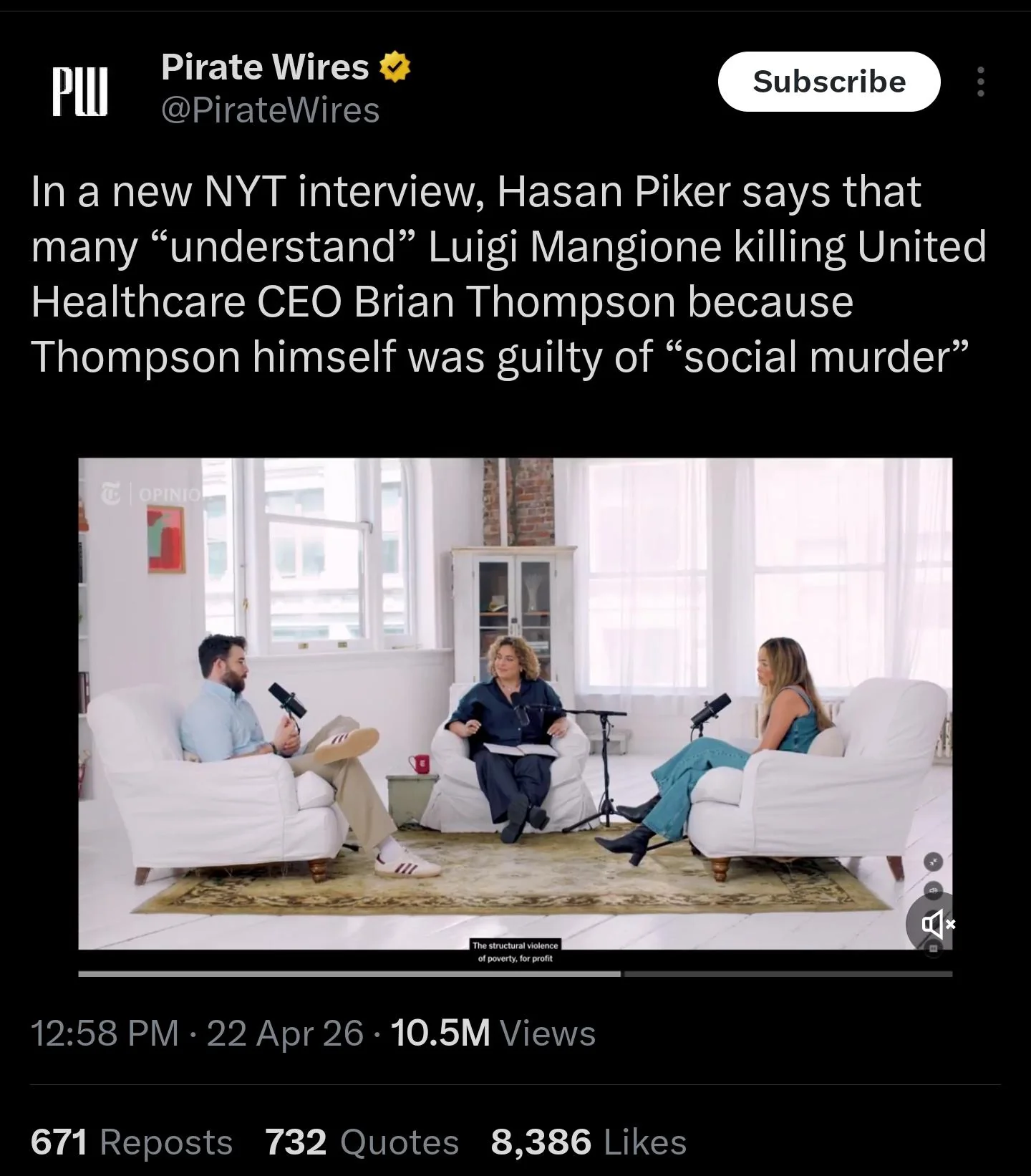This screenshot has height=1176, width=1031.
Task: View the 671 Reposts list
Action: click(x=132, y=1142)
